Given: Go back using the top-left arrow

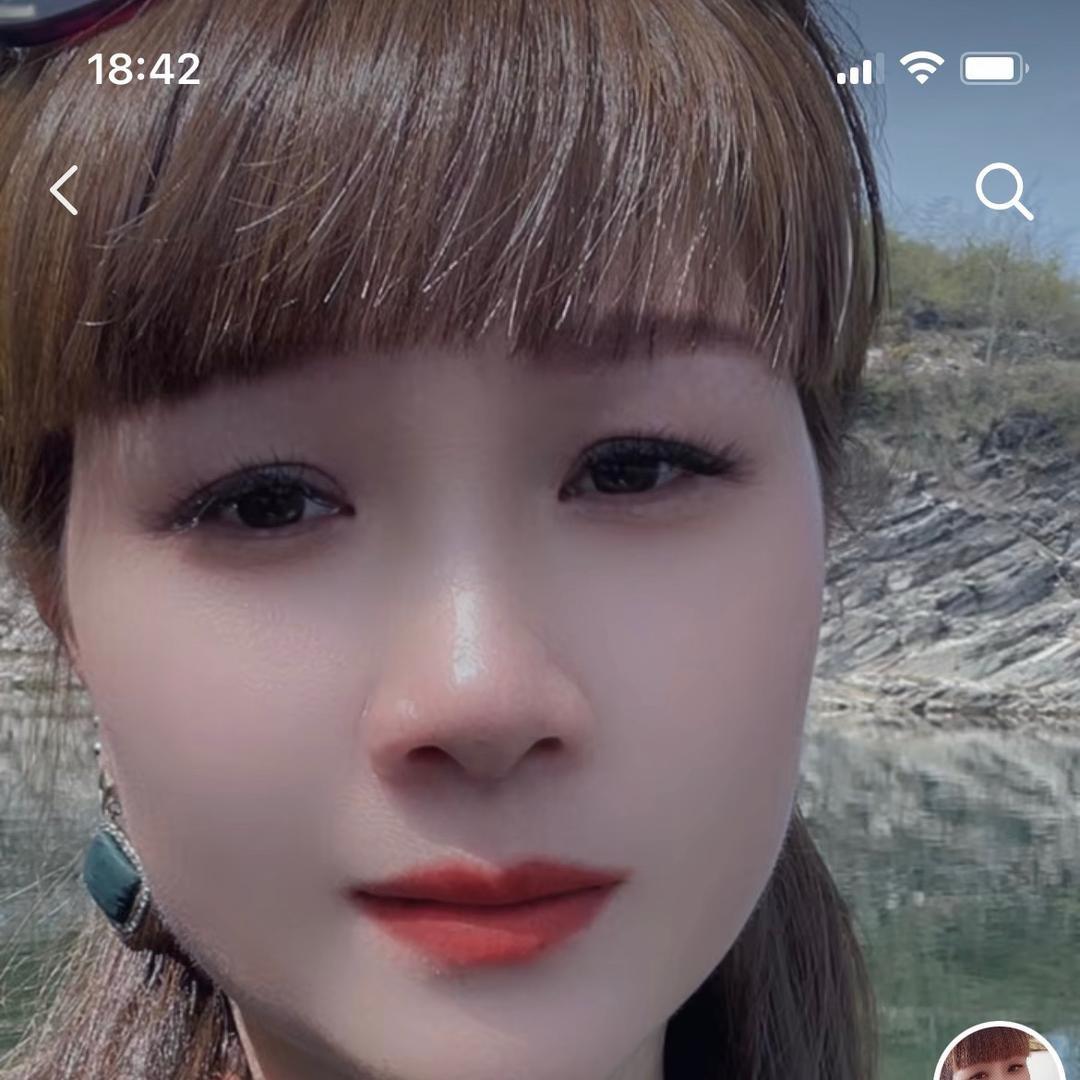Looking at the screenshot, I should point(64,190).
